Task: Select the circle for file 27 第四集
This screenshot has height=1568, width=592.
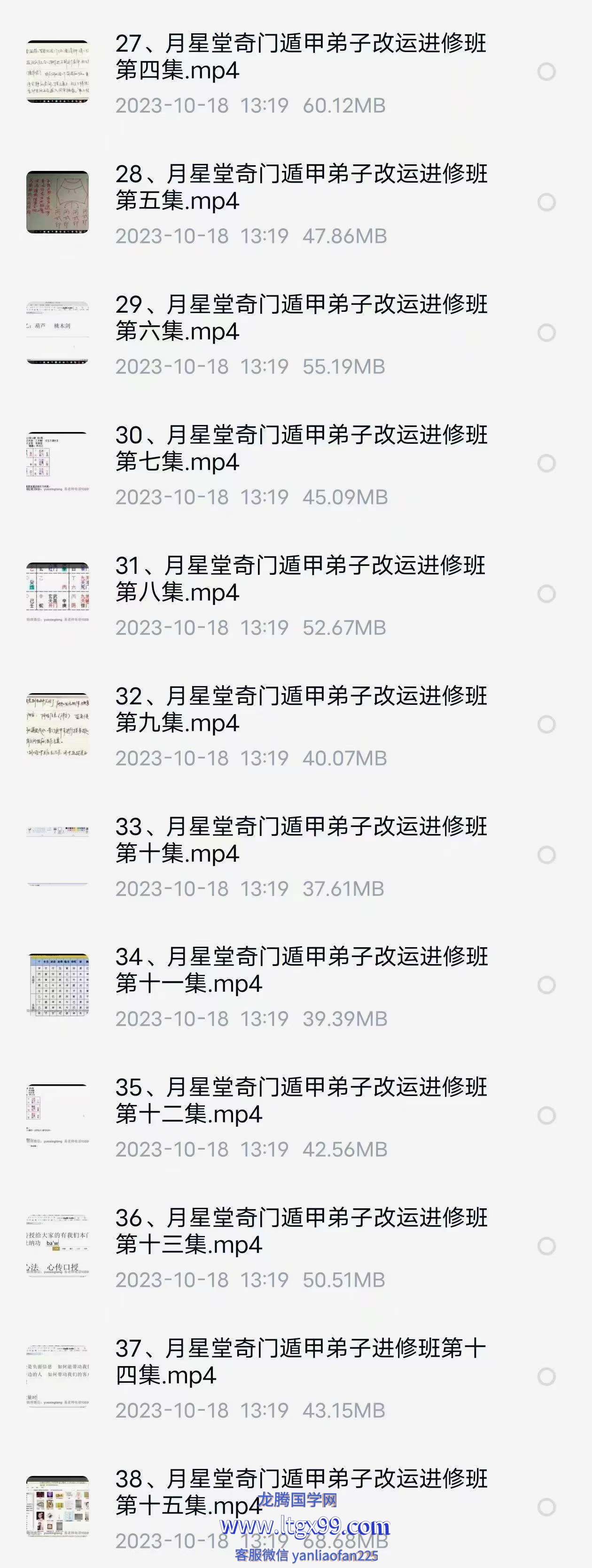Action: (546, 72)
